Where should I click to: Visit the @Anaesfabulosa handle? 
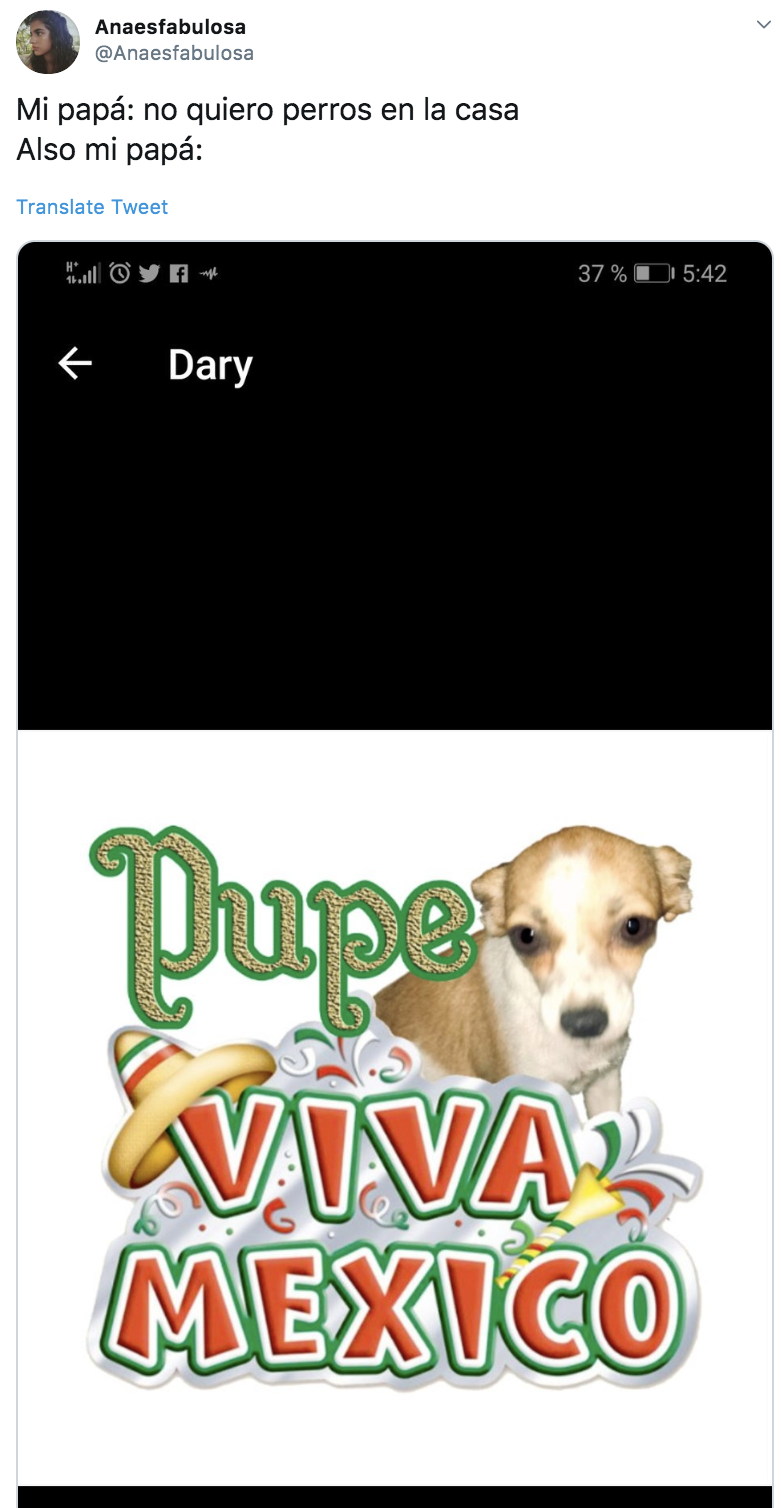tap(174, 53)
